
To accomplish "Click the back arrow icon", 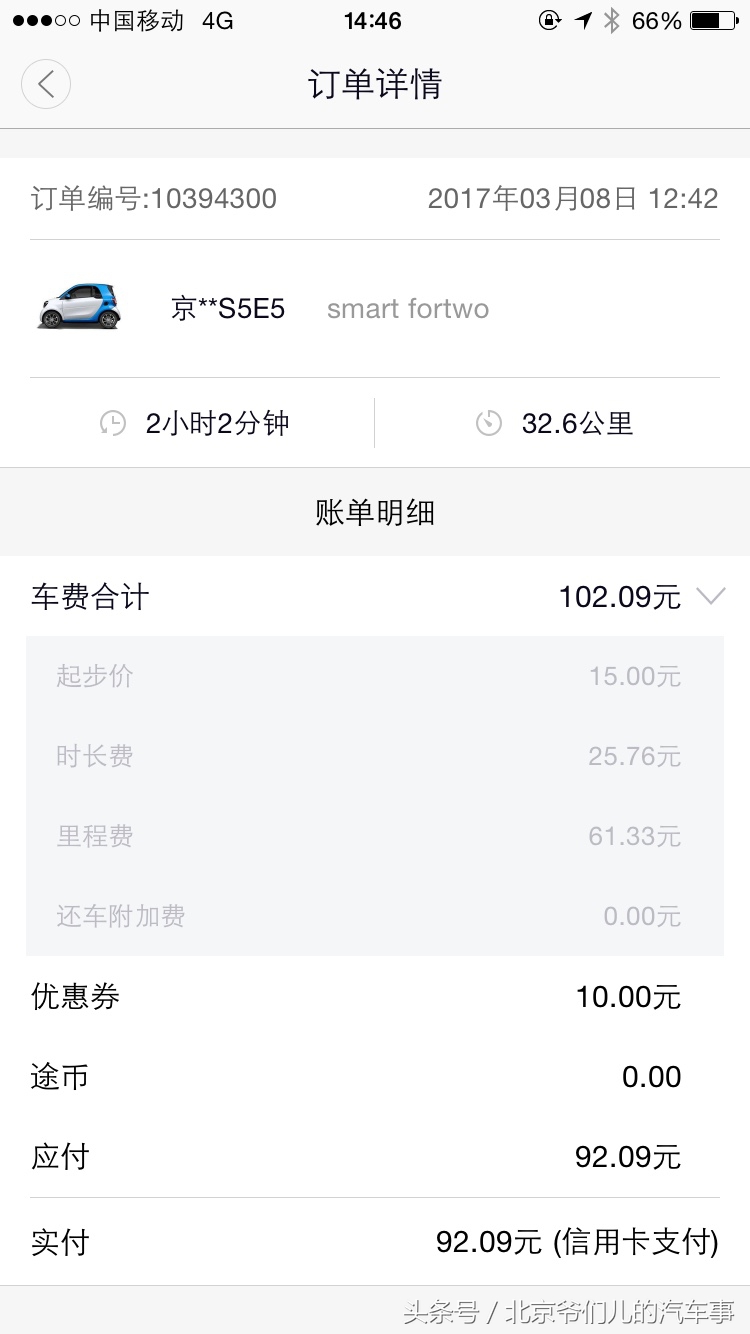I will (x=46, y=84).
